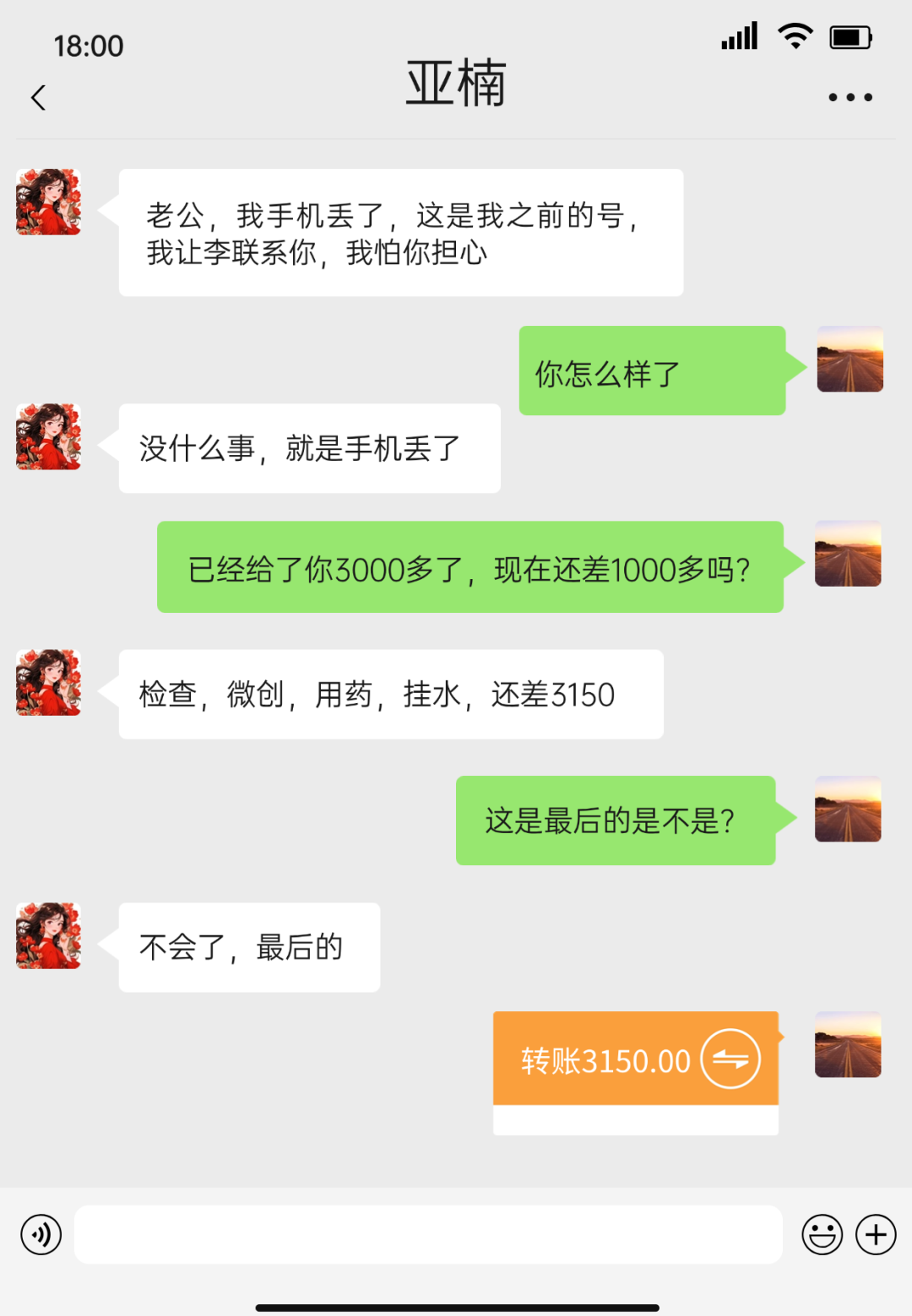Screen dimensions: 912x1316
Task: View 亚楠's avatar beside 不会了，最后的
Action: (49, 935)
